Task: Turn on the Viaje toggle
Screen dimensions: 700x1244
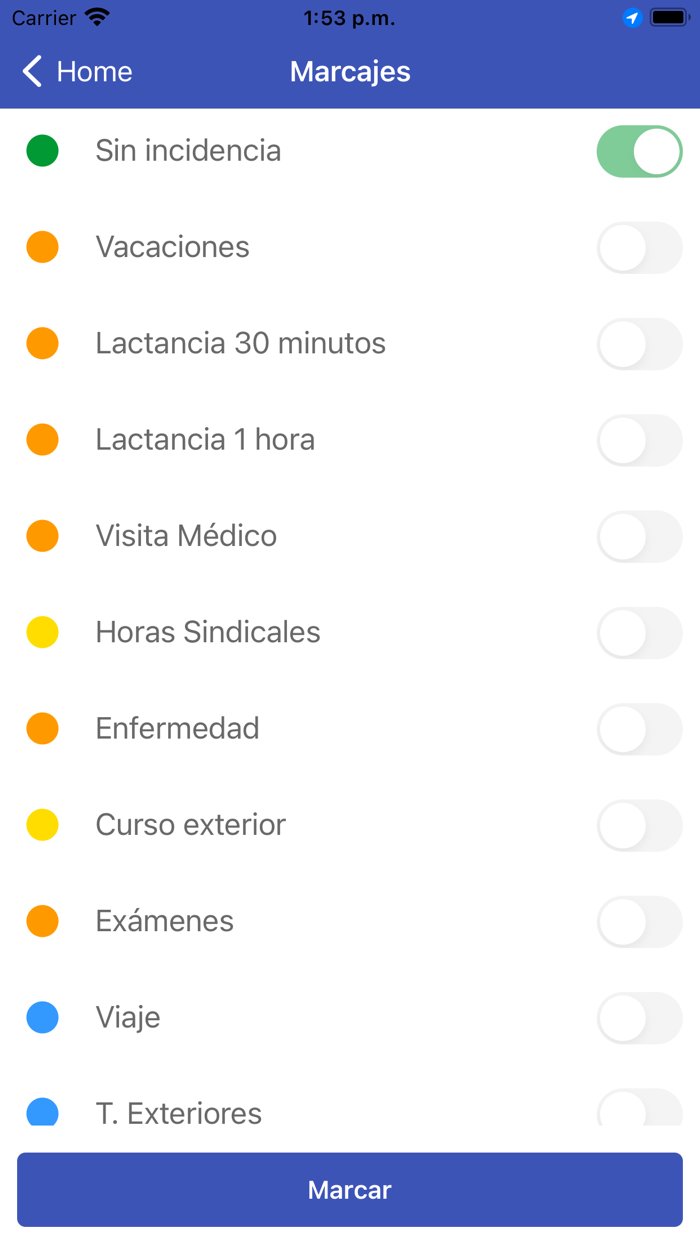Action: tap(639, 1018)
